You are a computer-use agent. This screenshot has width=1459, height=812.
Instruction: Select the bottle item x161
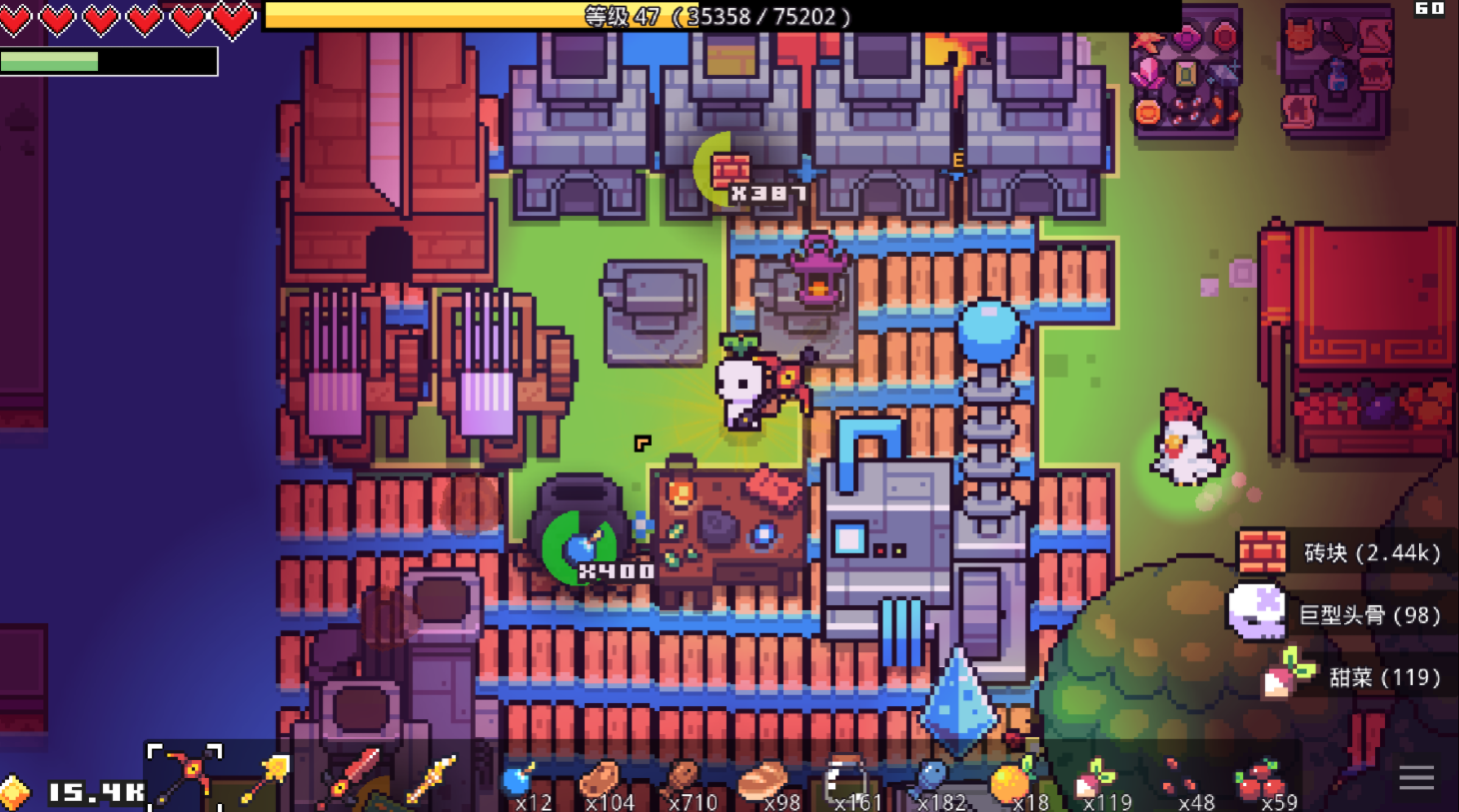point(845,781)
